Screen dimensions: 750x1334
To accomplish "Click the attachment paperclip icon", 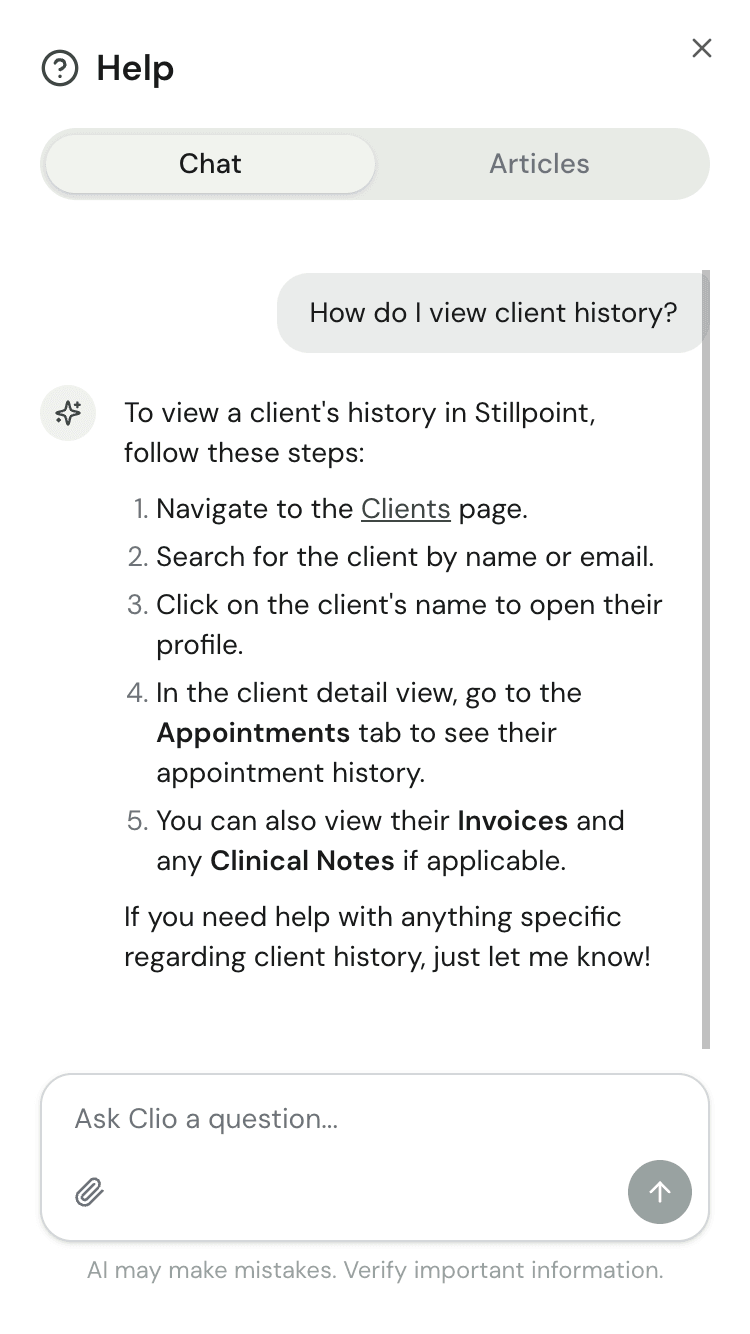I will pos(89,1192).
